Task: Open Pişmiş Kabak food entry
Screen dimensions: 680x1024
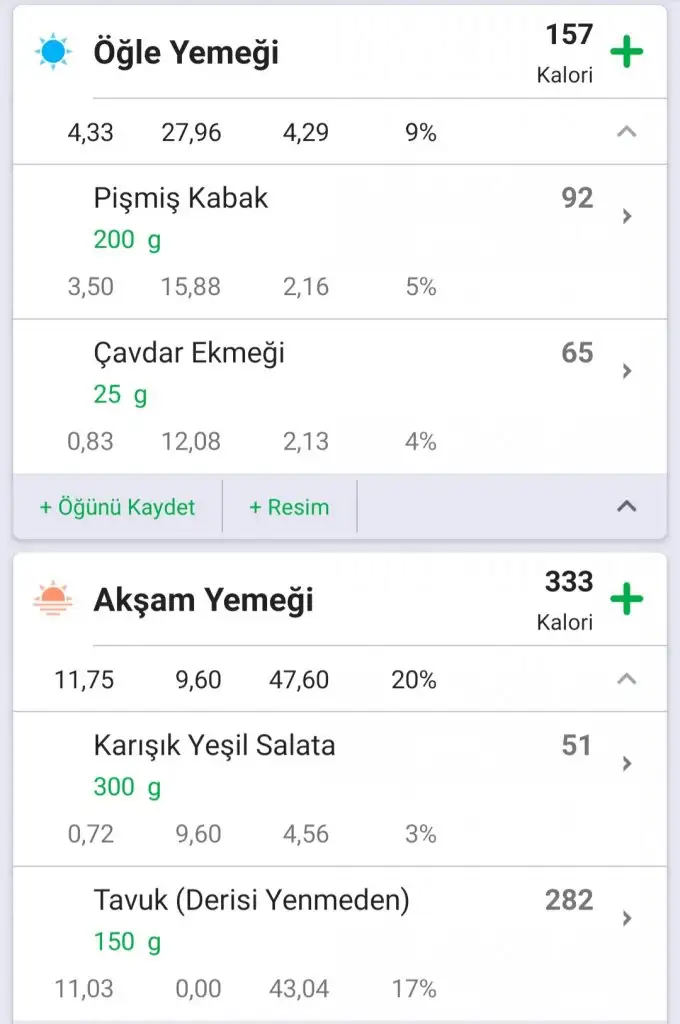Action: pos(340,216)
